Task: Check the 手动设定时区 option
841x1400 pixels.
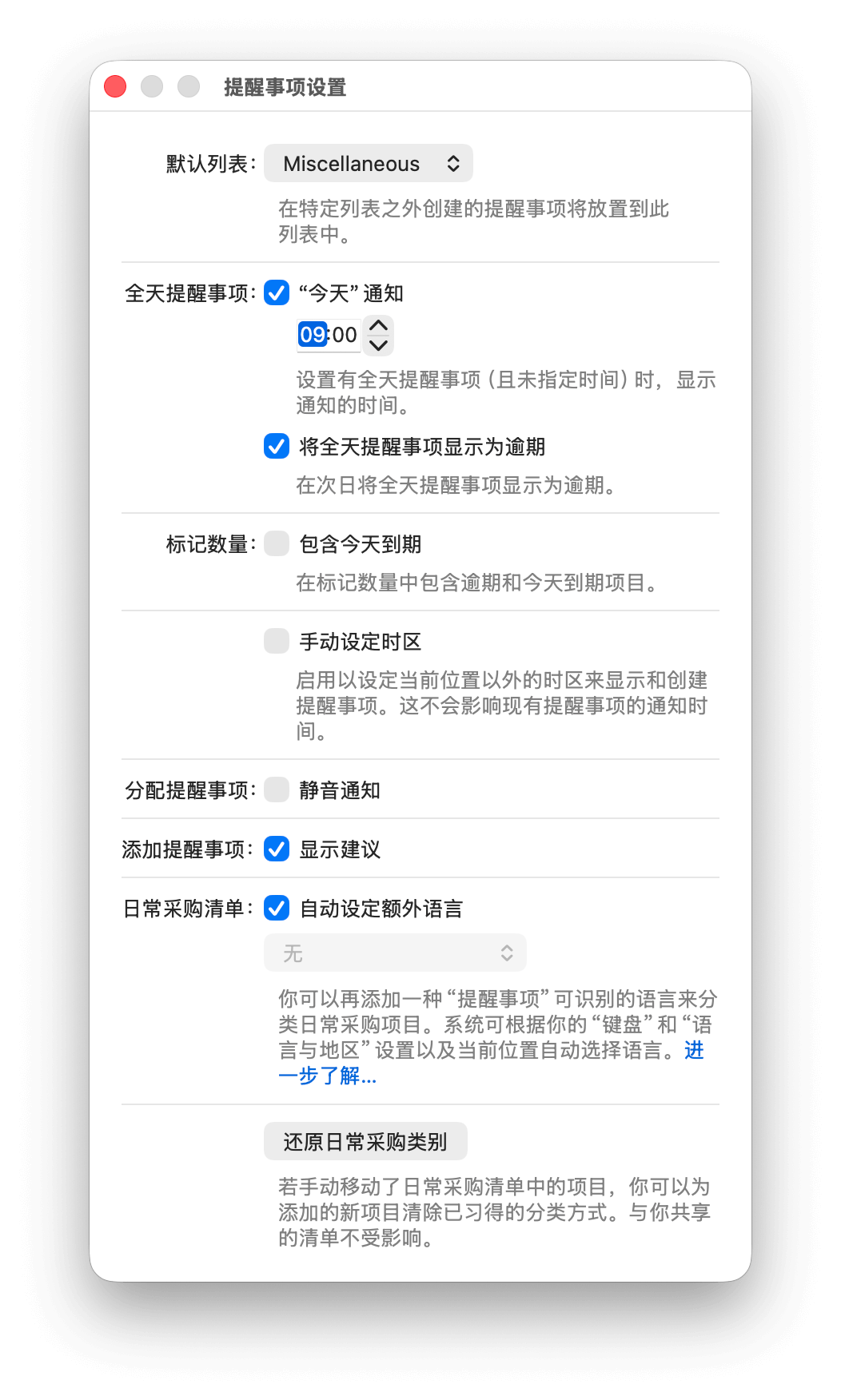Action: pyautogui.click(x=277, y=641)
